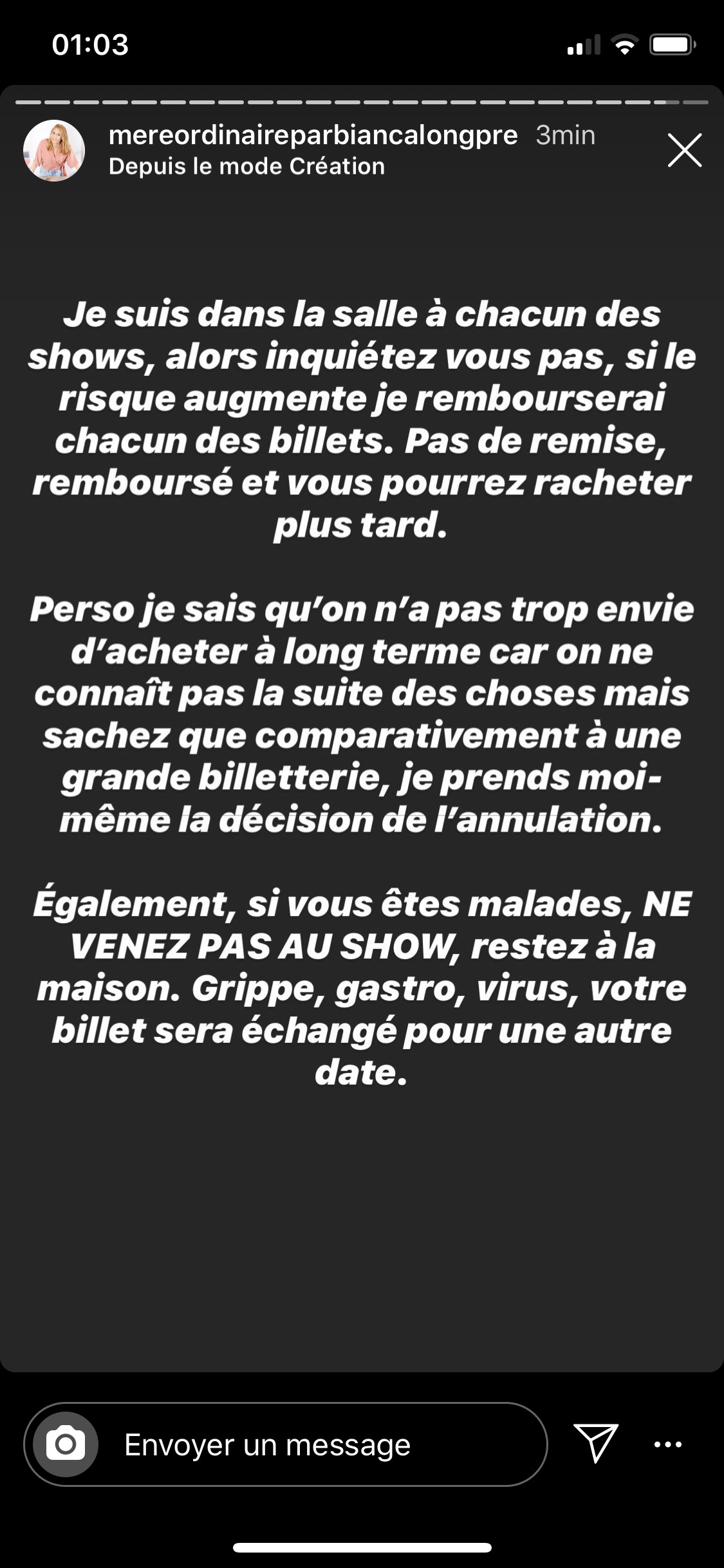This screenshot has width=724, height=1568.
Task: Open the mereordinaireparbiancalongpre username link
Action: click(x=313, y=135)
